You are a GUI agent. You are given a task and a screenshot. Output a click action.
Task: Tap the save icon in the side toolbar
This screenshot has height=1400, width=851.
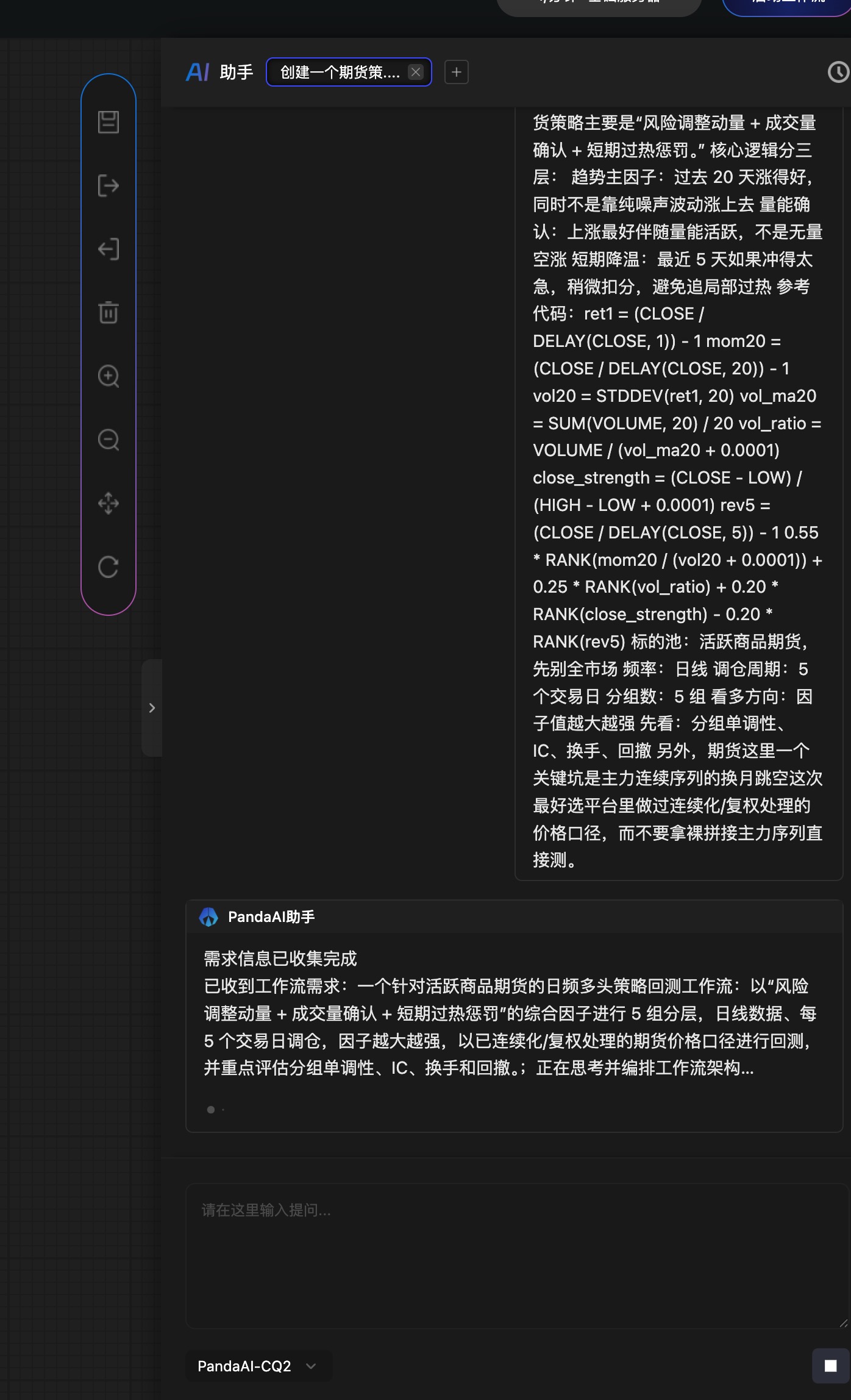[x=109, y=122]
